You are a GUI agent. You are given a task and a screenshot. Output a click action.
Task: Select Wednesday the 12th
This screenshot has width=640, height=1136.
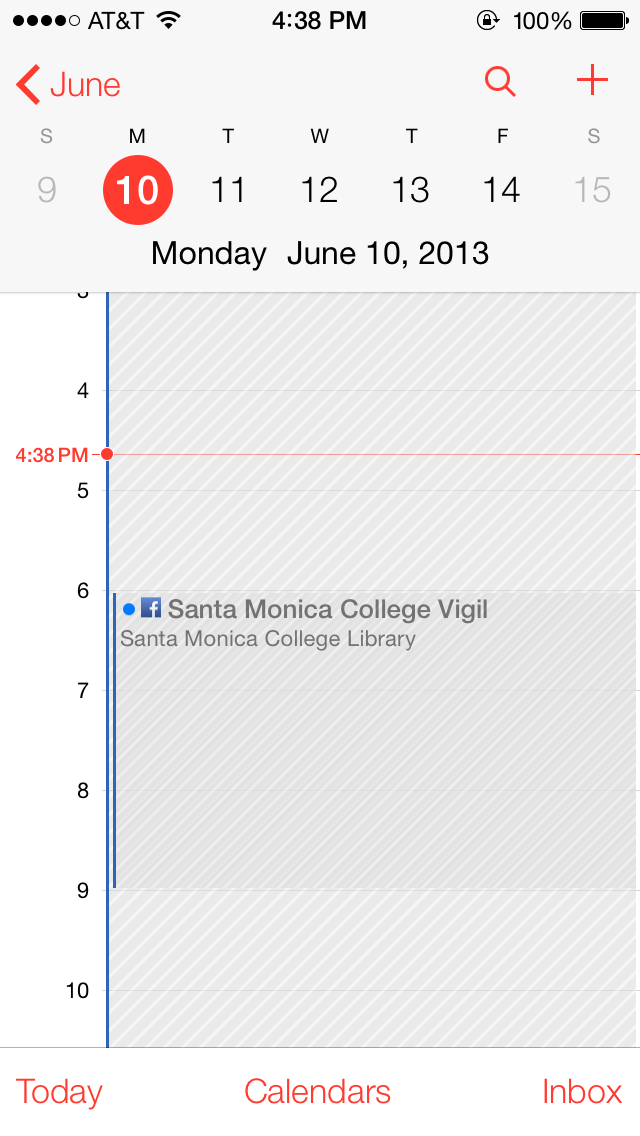coord(319,189)
